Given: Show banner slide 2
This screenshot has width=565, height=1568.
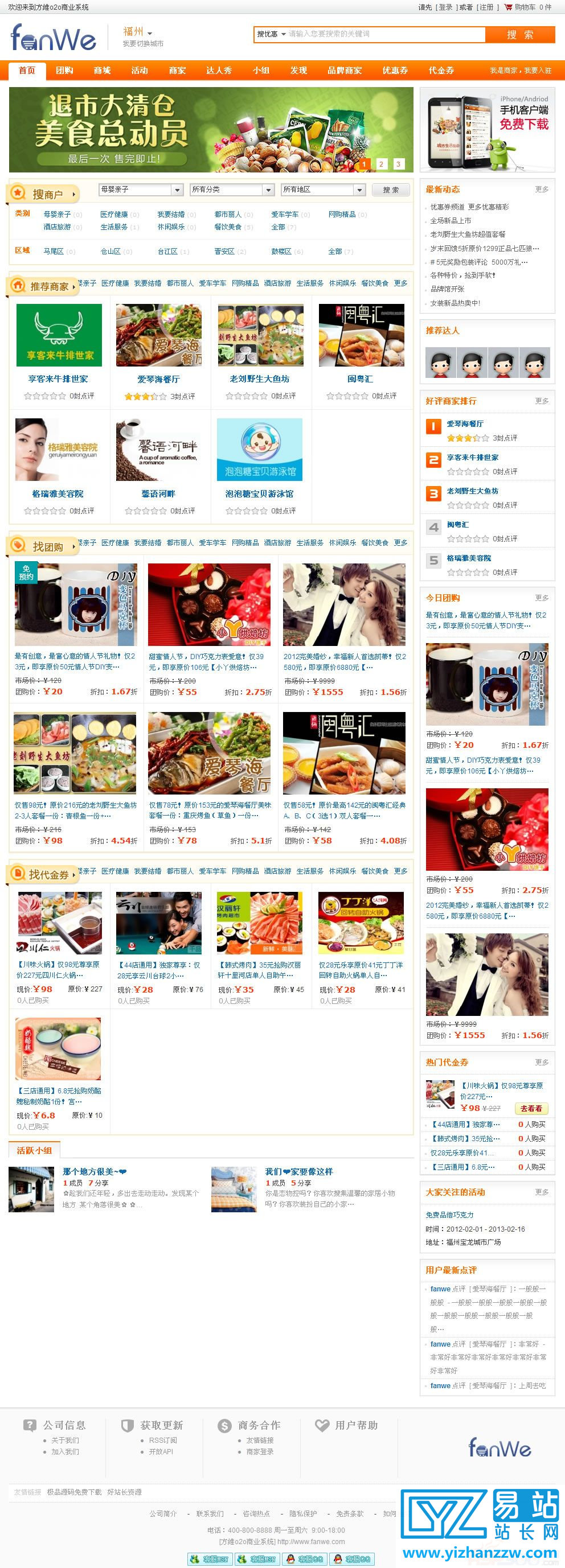Looking at the screenshot, I should [x=381, y=164].
